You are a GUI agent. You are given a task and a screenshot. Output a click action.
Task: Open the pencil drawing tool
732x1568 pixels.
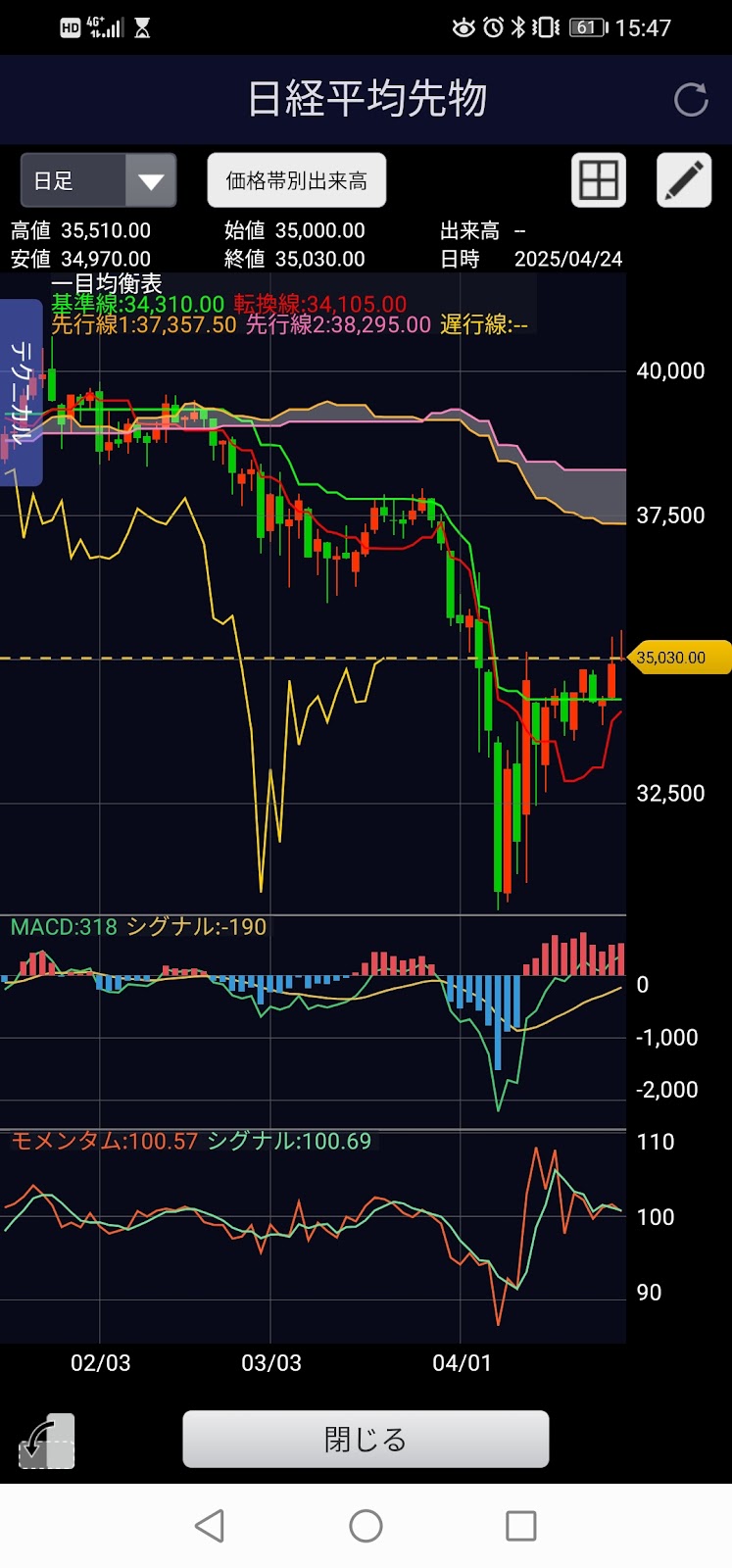[683, 180]
